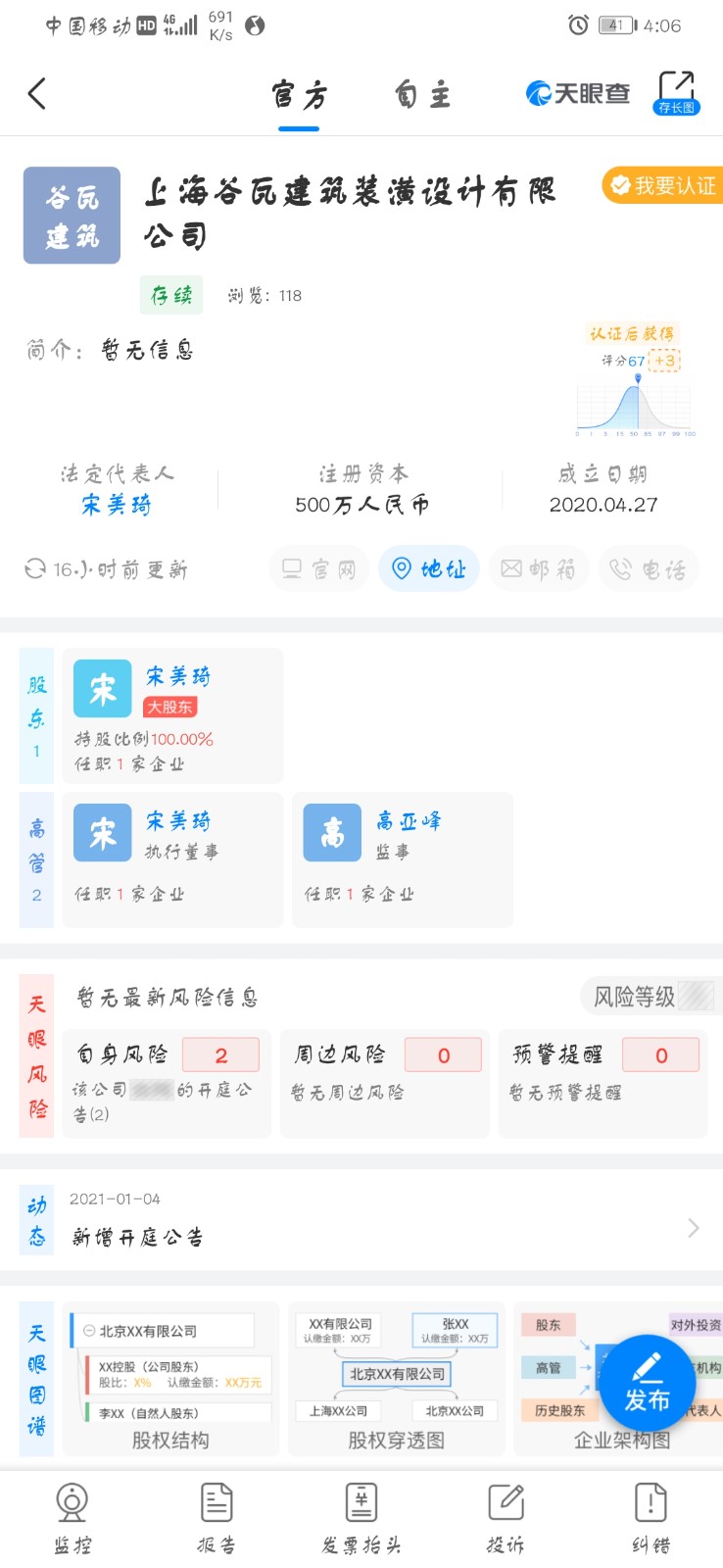723x1568 pixels.
Task: Tap 纠错 in the bottom bar
Action: (x=651, y=1517)
